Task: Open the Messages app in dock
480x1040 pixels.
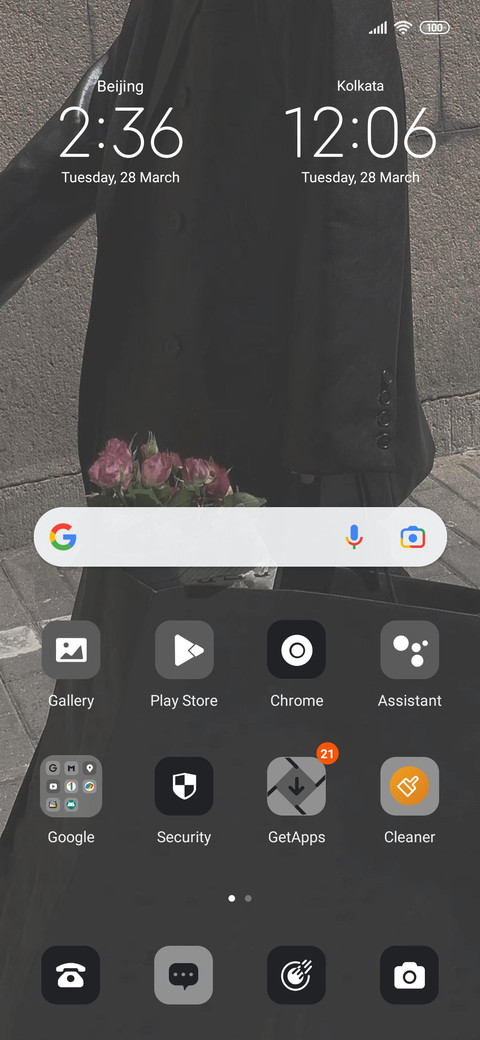Action: click(184, 975)
